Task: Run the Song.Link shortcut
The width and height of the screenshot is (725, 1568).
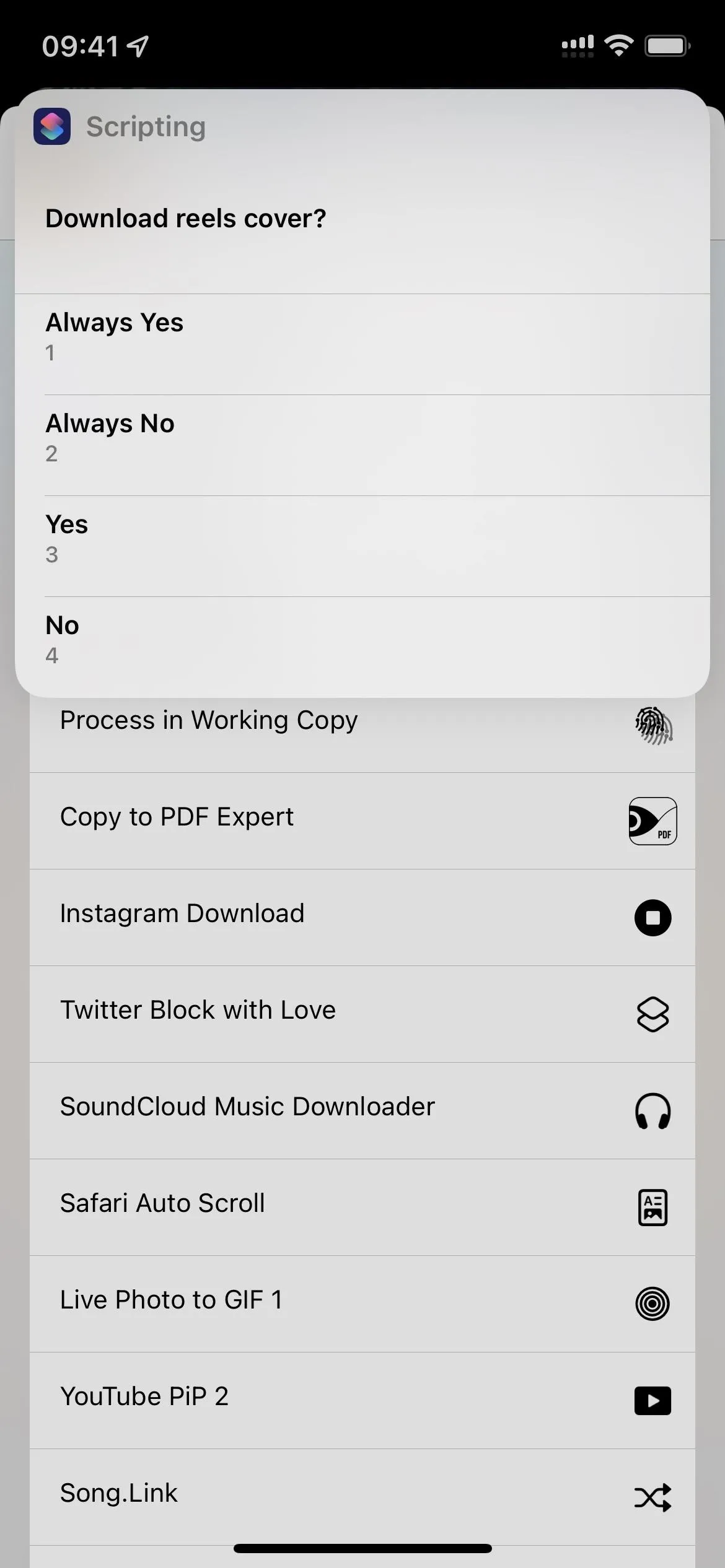Action: (362, 1497)
